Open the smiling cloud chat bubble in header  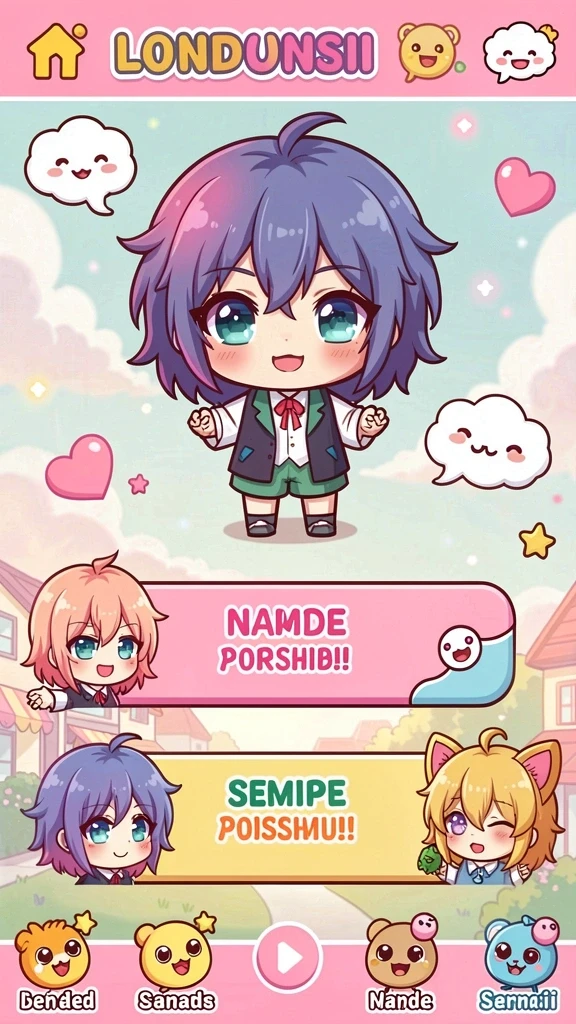(x=520, y=52)
